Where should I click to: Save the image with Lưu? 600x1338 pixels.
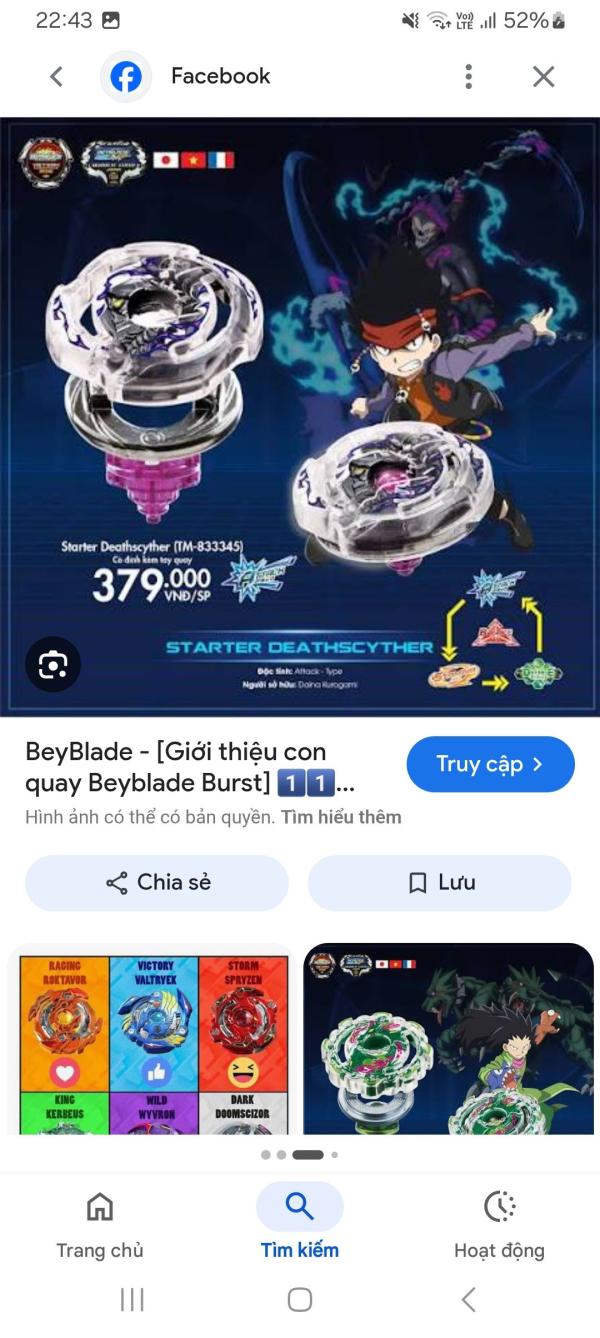440,883
